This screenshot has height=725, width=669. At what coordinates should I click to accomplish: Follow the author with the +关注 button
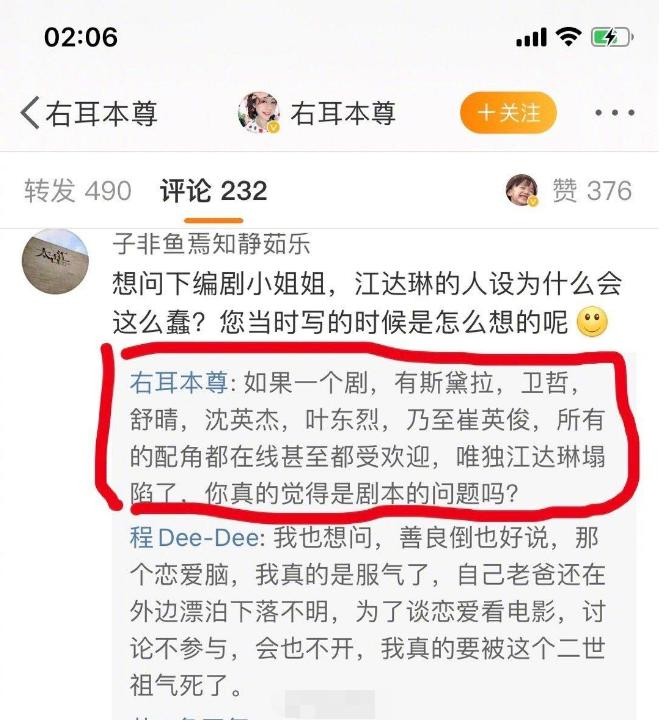click(508, 112)
